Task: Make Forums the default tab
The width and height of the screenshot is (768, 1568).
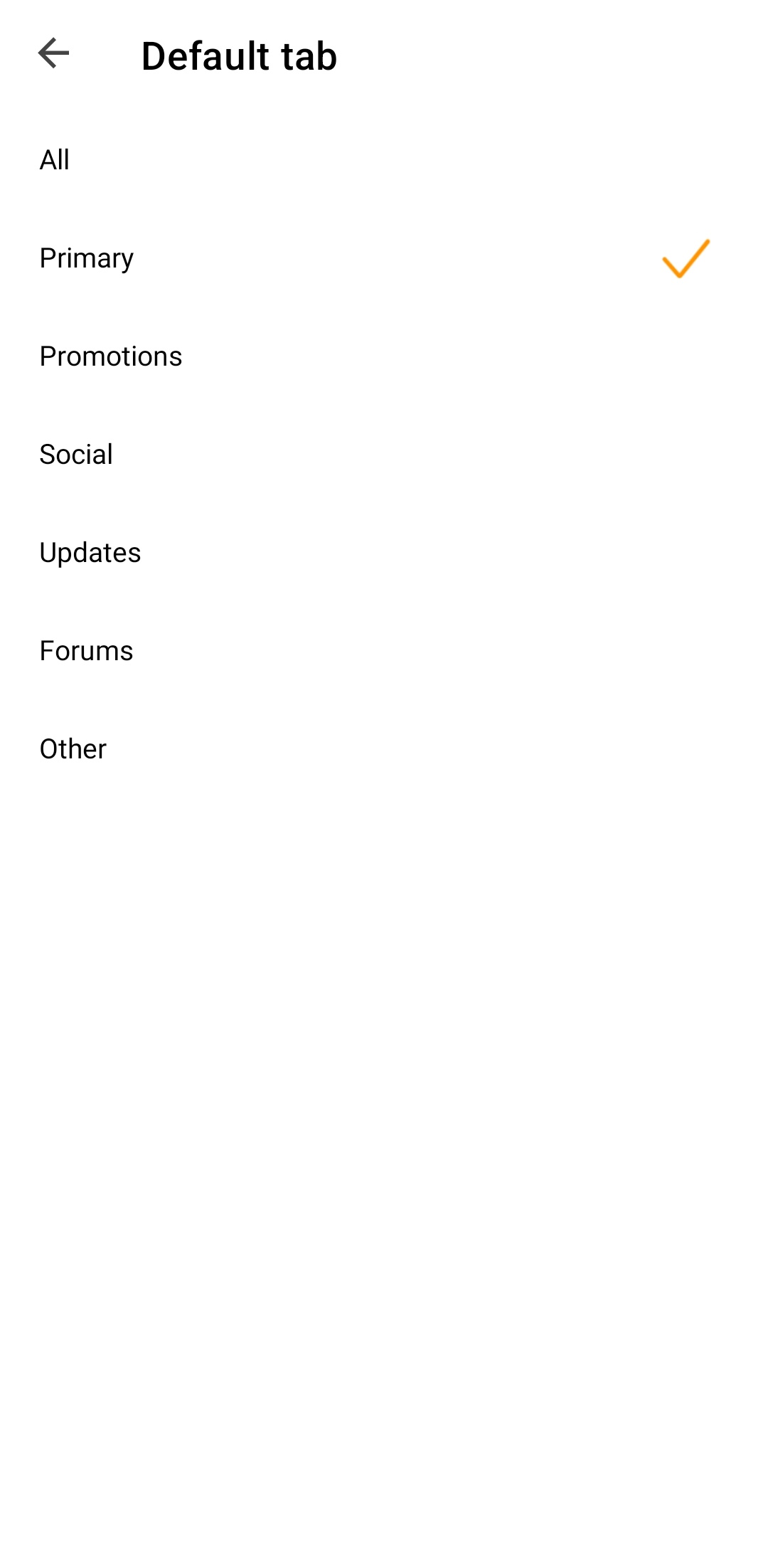Action: pos(384,651)
